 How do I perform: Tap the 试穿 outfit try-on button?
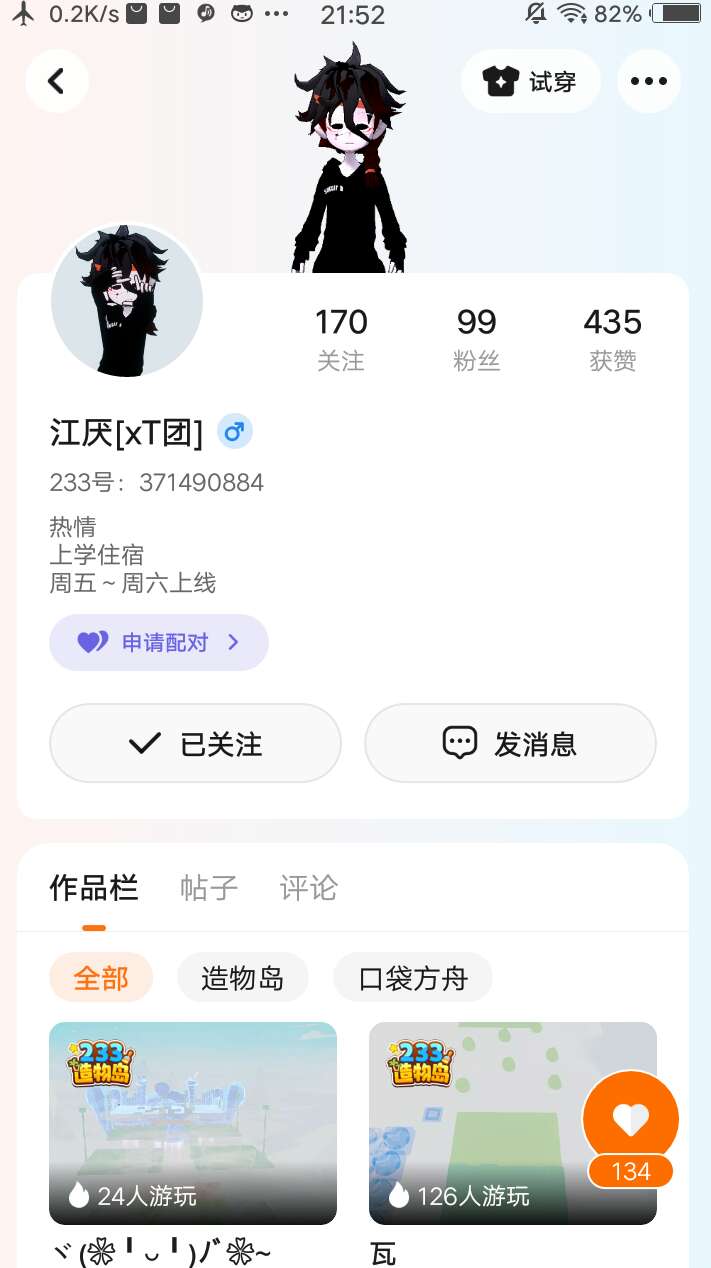[x=530, y=81]
